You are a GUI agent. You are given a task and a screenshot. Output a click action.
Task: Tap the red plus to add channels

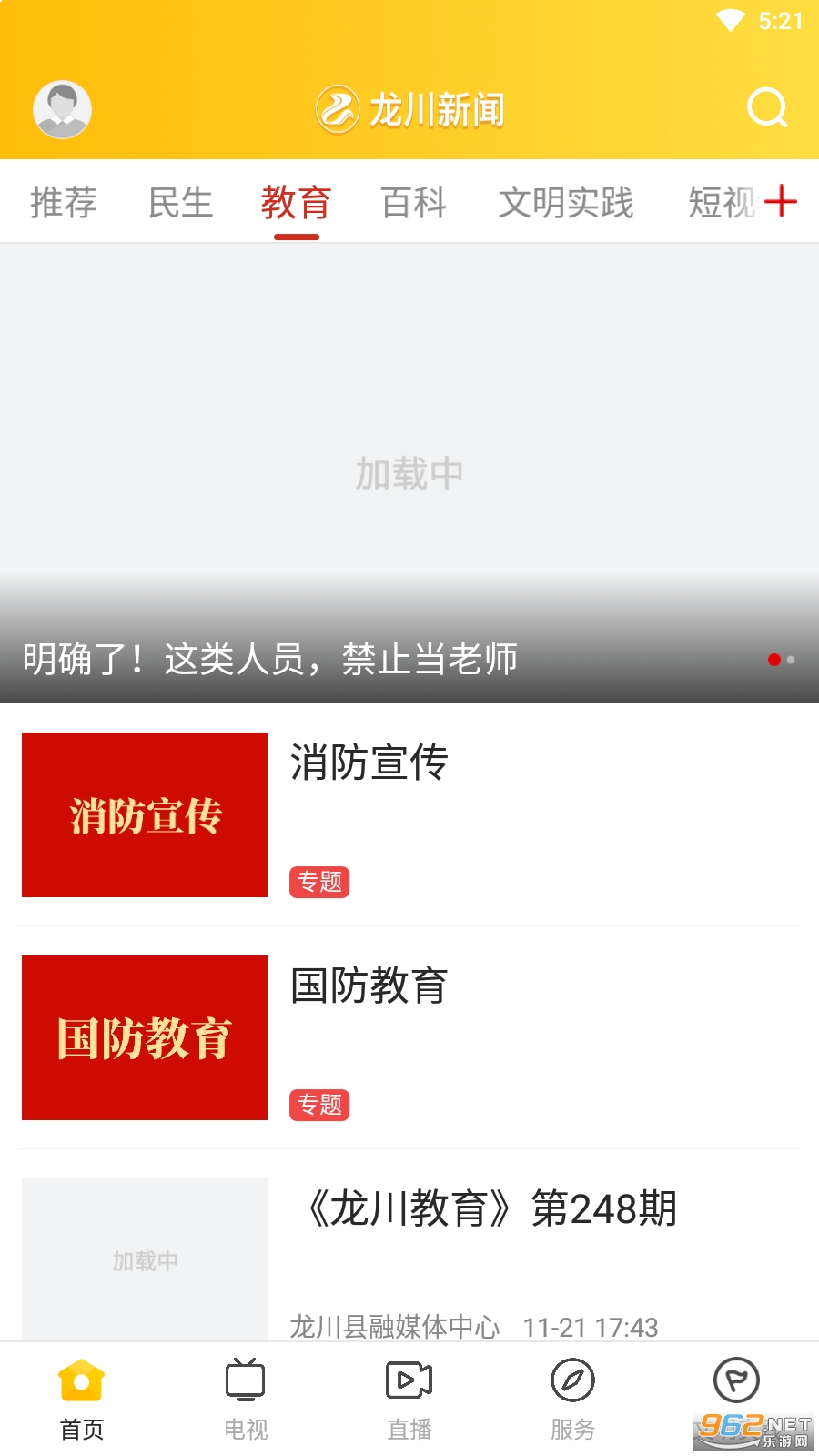[781, 201]
